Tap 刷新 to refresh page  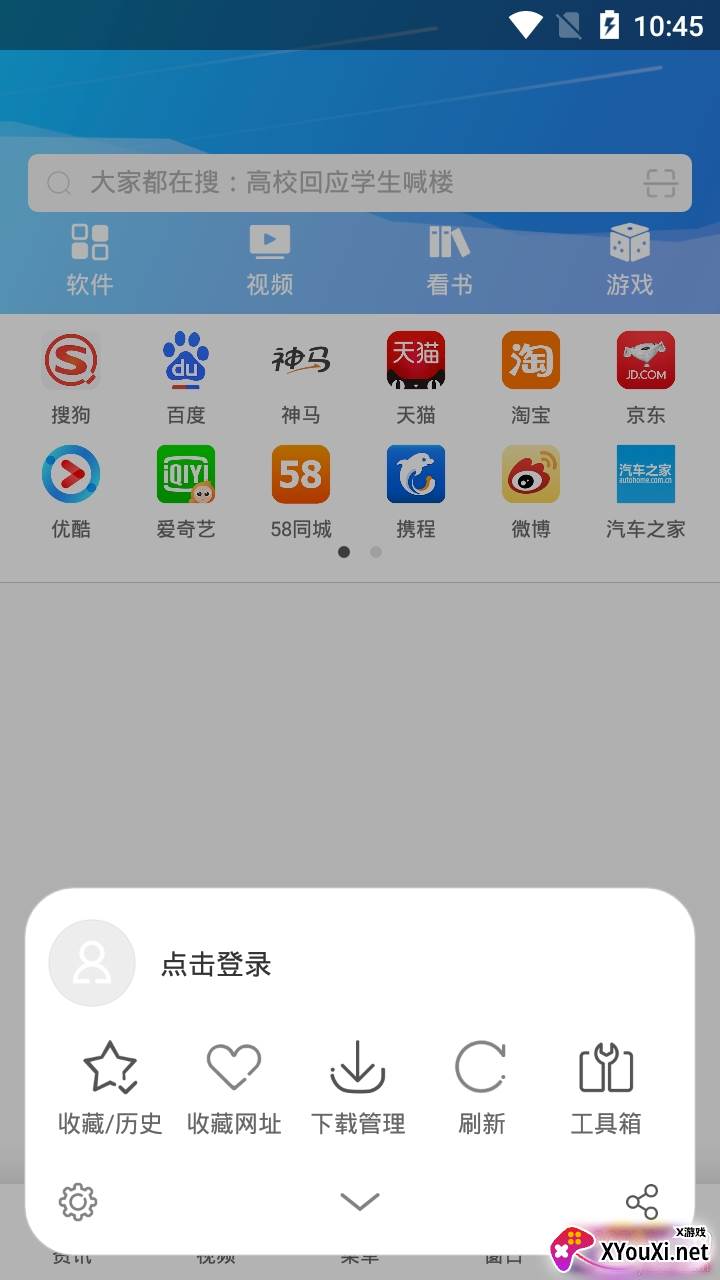(481, 1087)
